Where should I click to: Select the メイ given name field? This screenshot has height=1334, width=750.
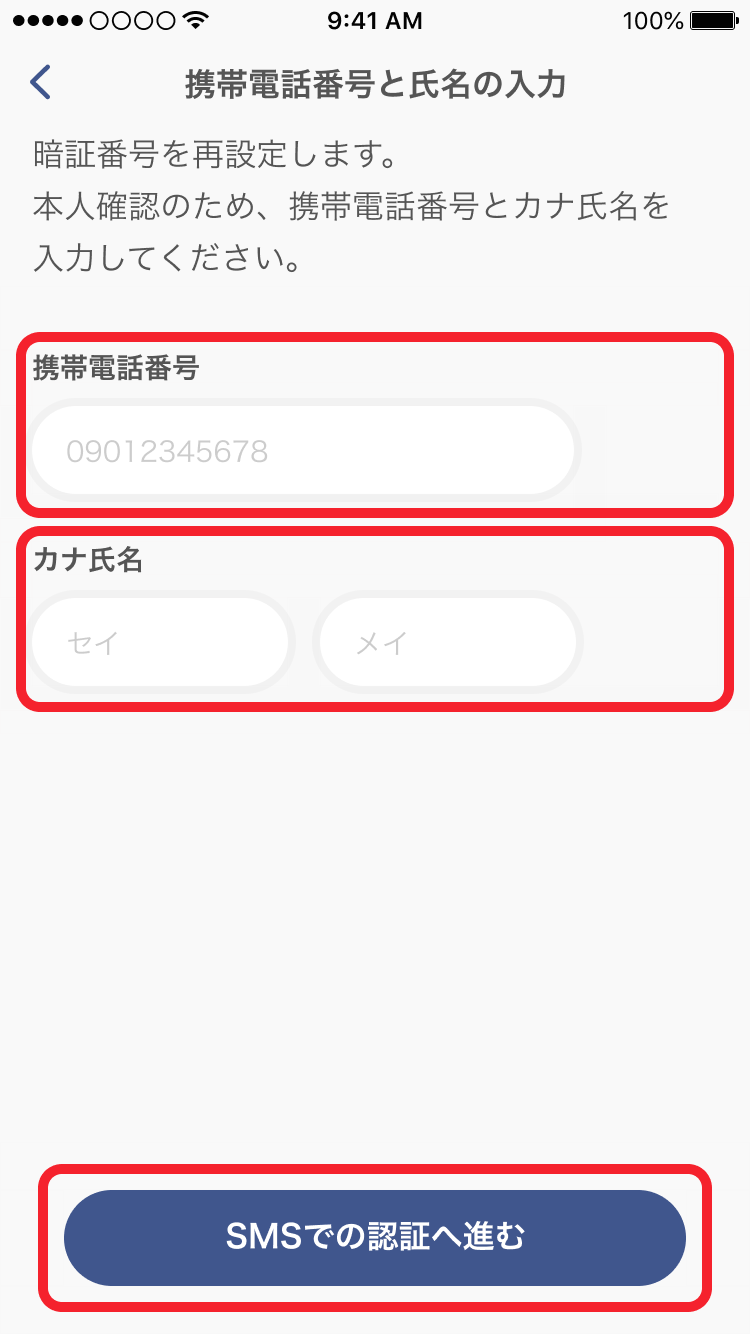448,642
